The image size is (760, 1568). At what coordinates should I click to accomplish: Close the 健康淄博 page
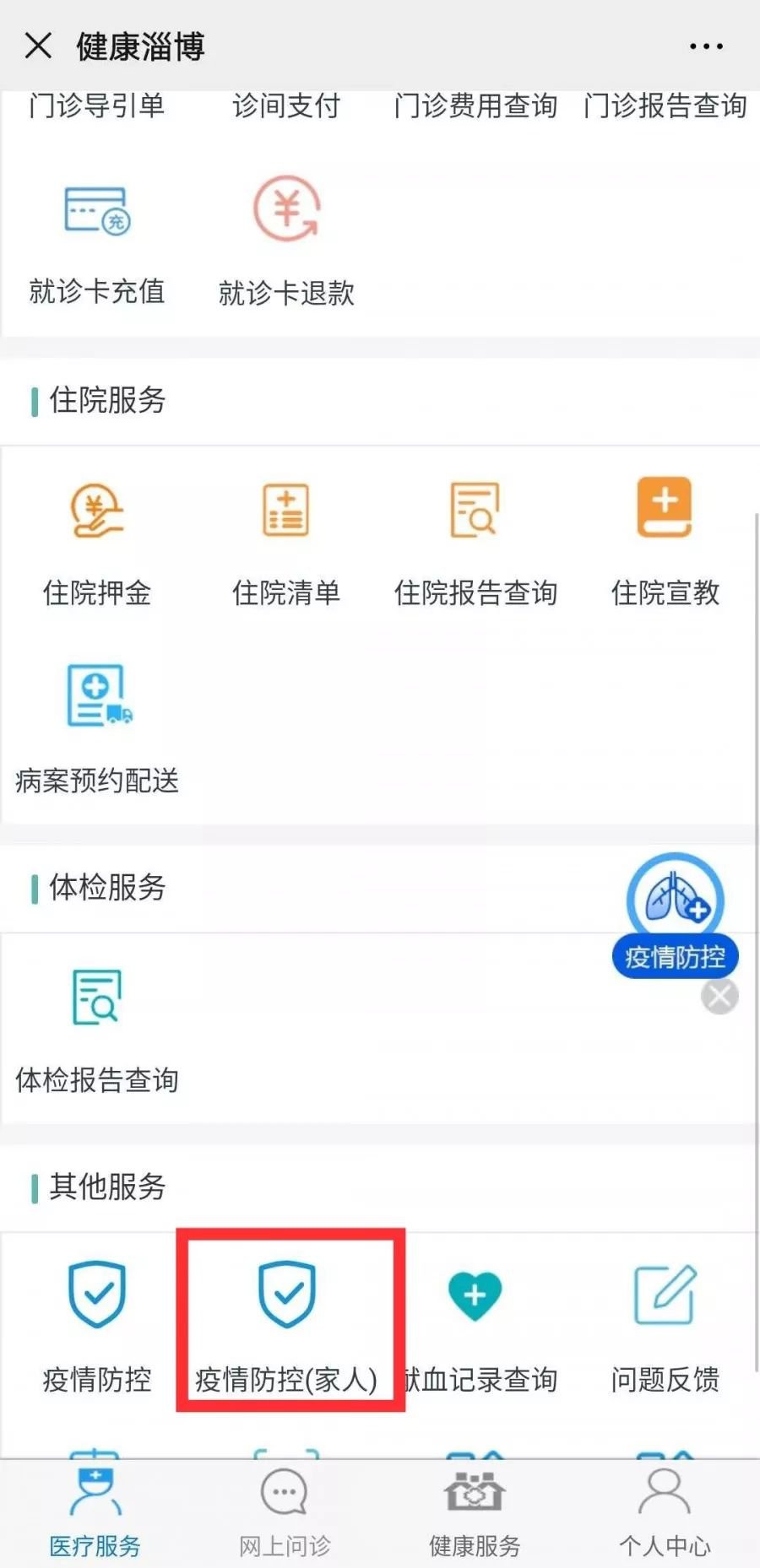point(38,46)
